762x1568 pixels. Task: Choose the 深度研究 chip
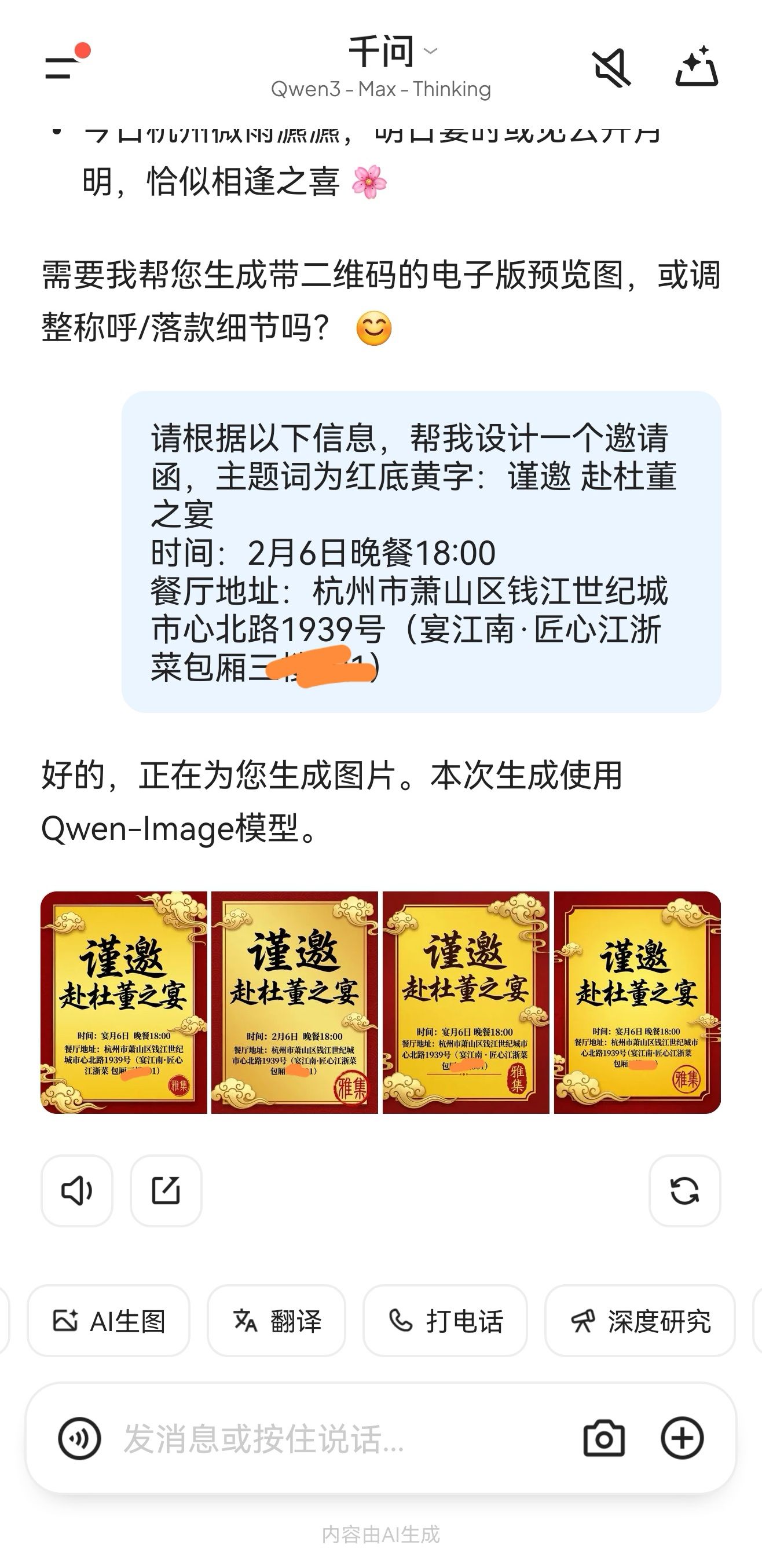coord(640,1320)
